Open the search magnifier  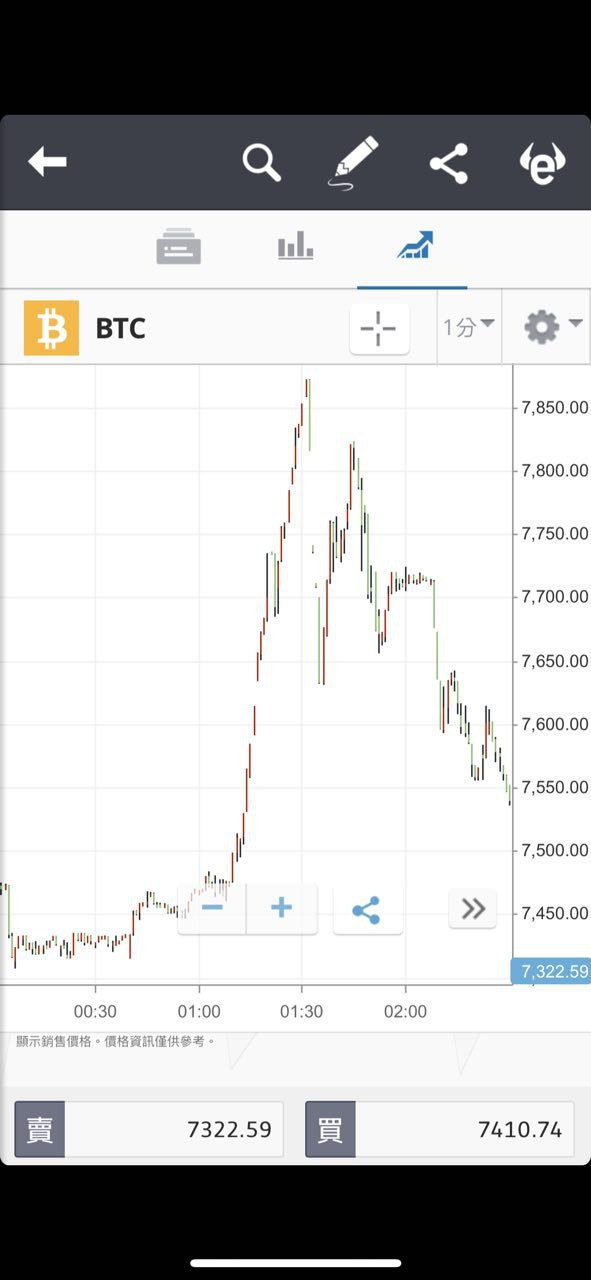pos(262,162)
